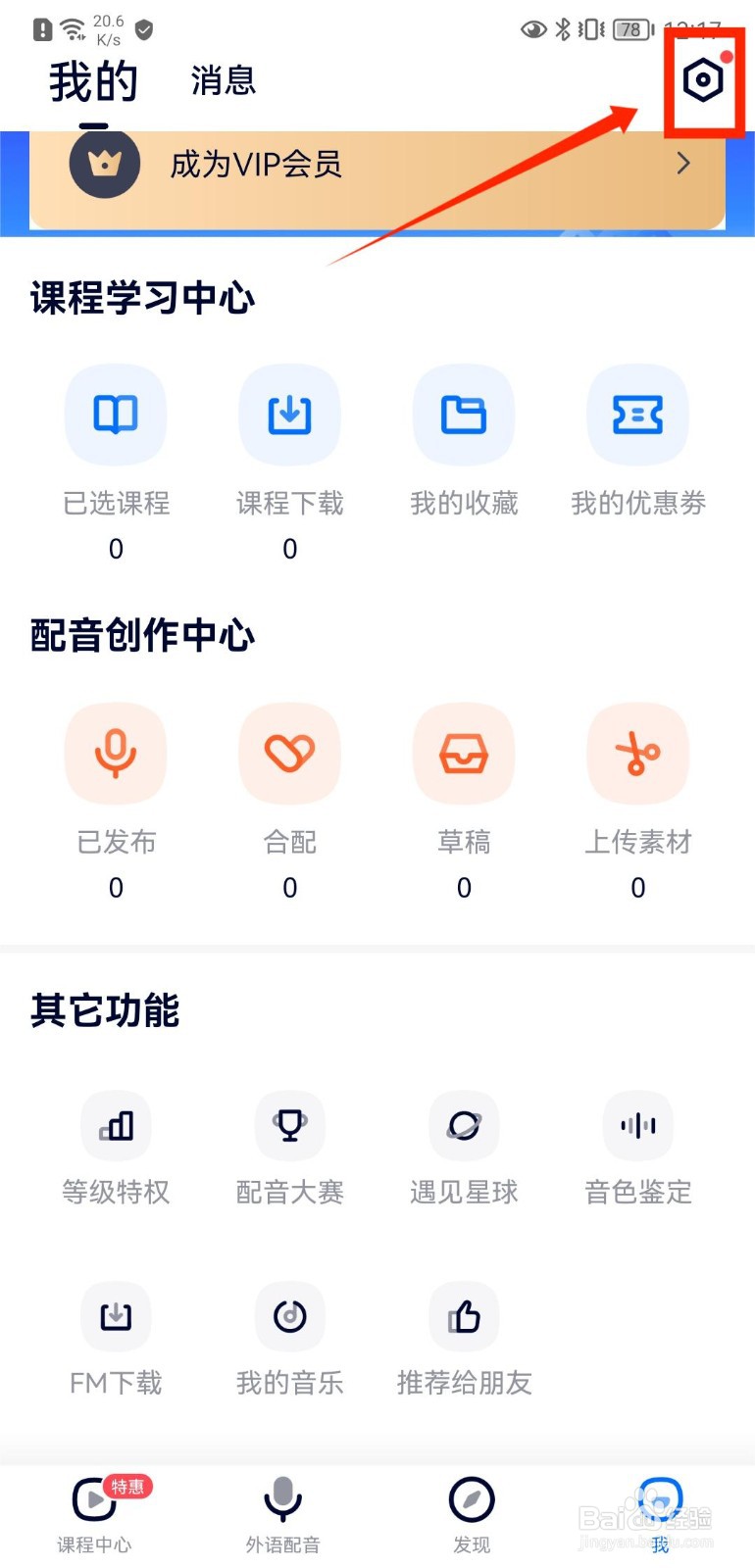Open the 等级特权 level privileges icon

click(x=116, y=1126)
